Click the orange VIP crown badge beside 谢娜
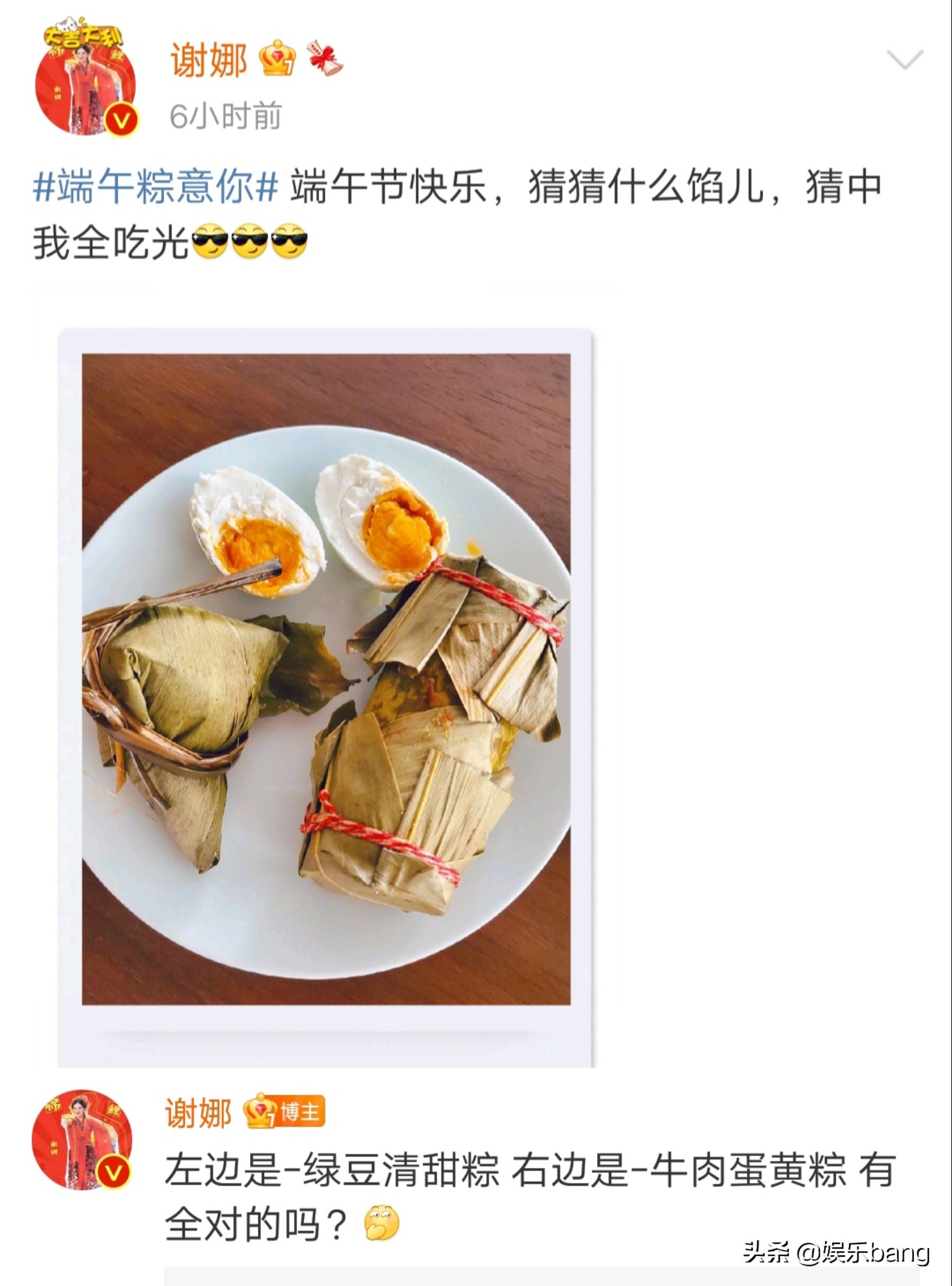The width and height of the screenshot is (952, 1286). coord(275,57)
